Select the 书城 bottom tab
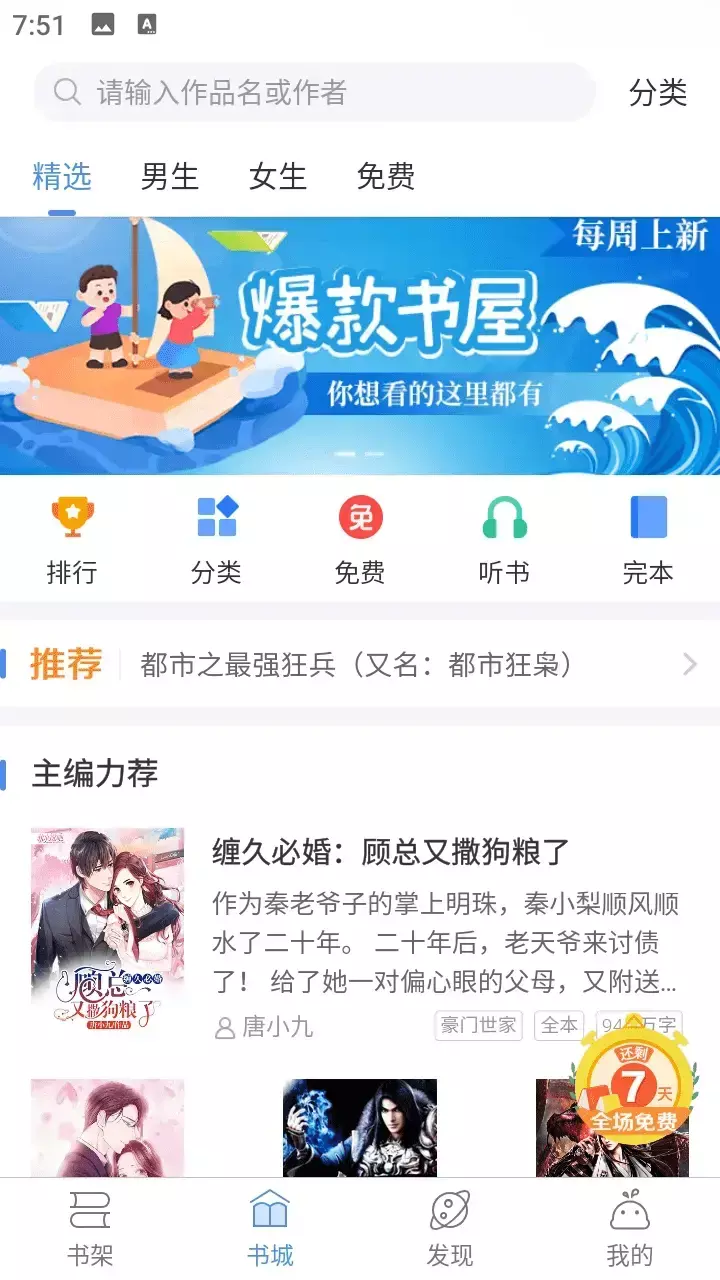 (x=270, y=1230)
